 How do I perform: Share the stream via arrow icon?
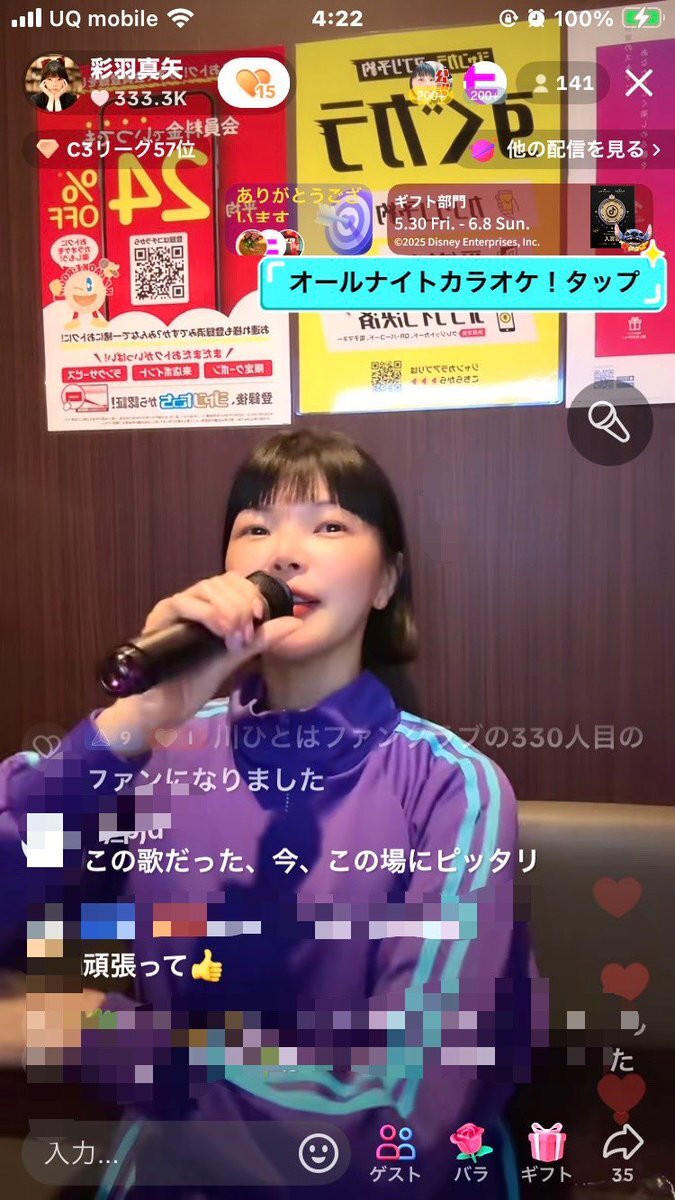(x=622, y=1153)
